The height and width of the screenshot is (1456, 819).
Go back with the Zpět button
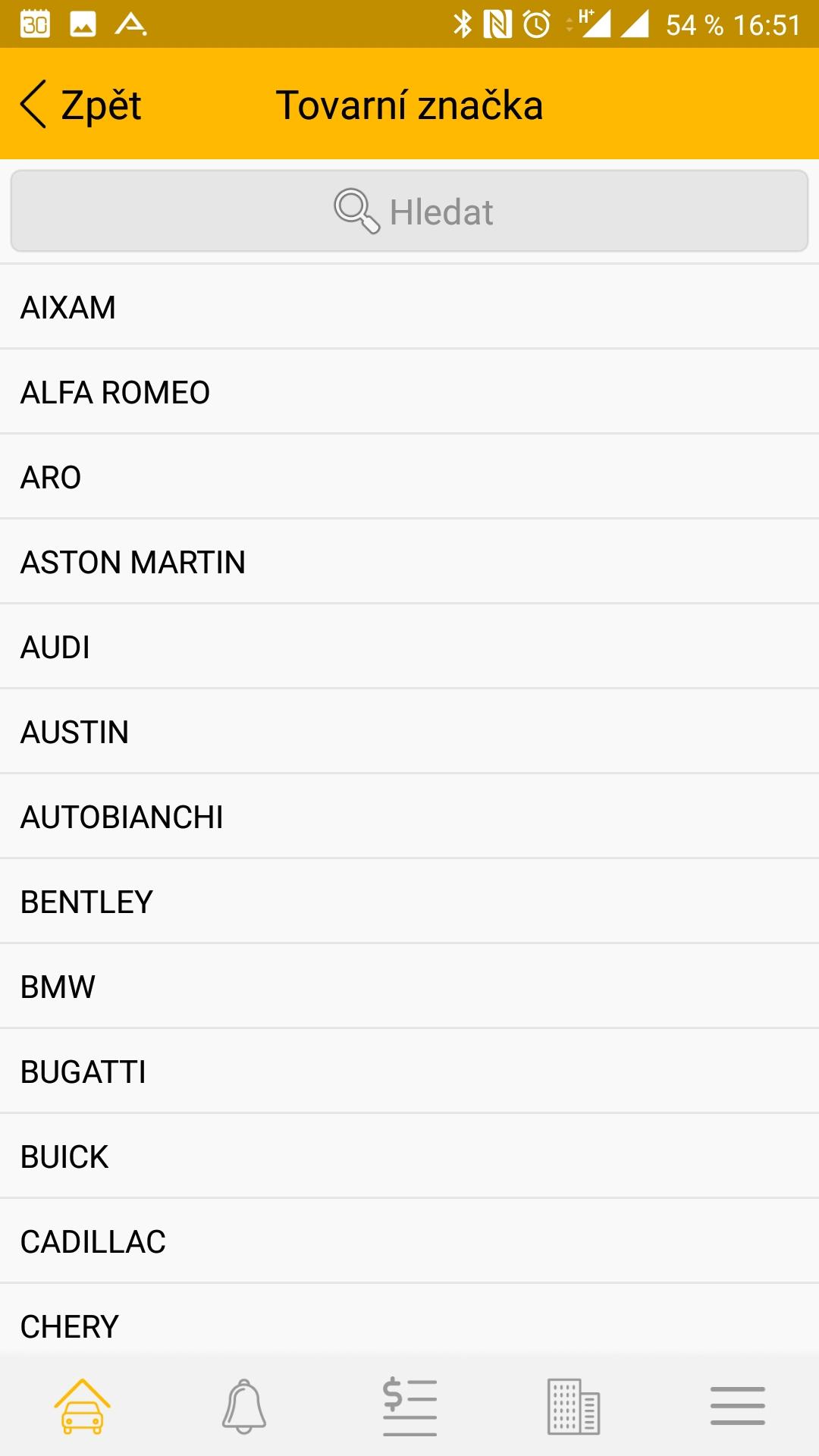[80, 105]
